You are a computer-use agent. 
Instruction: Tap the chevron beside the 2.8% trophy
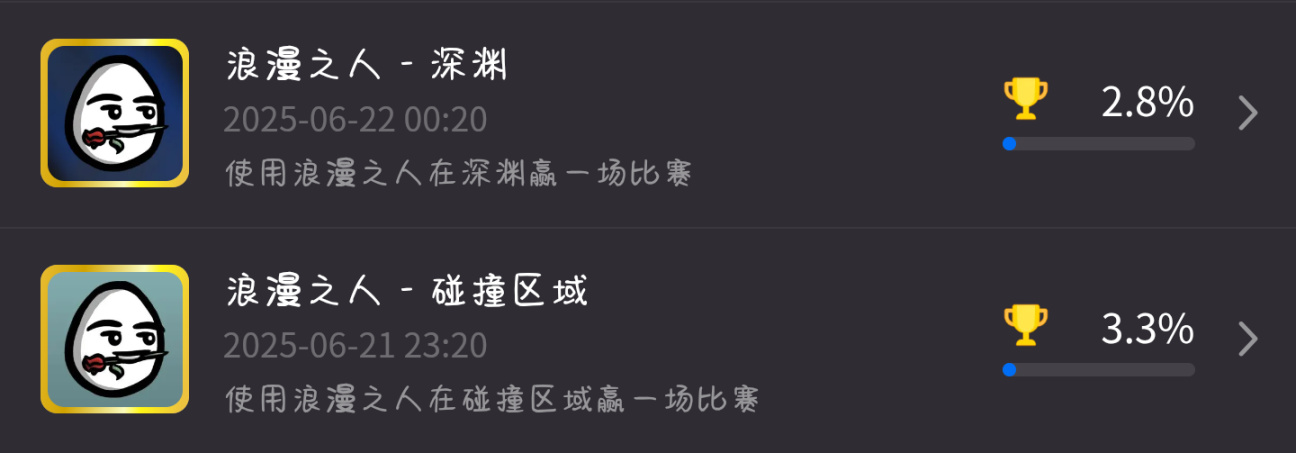pos(1247,113)
